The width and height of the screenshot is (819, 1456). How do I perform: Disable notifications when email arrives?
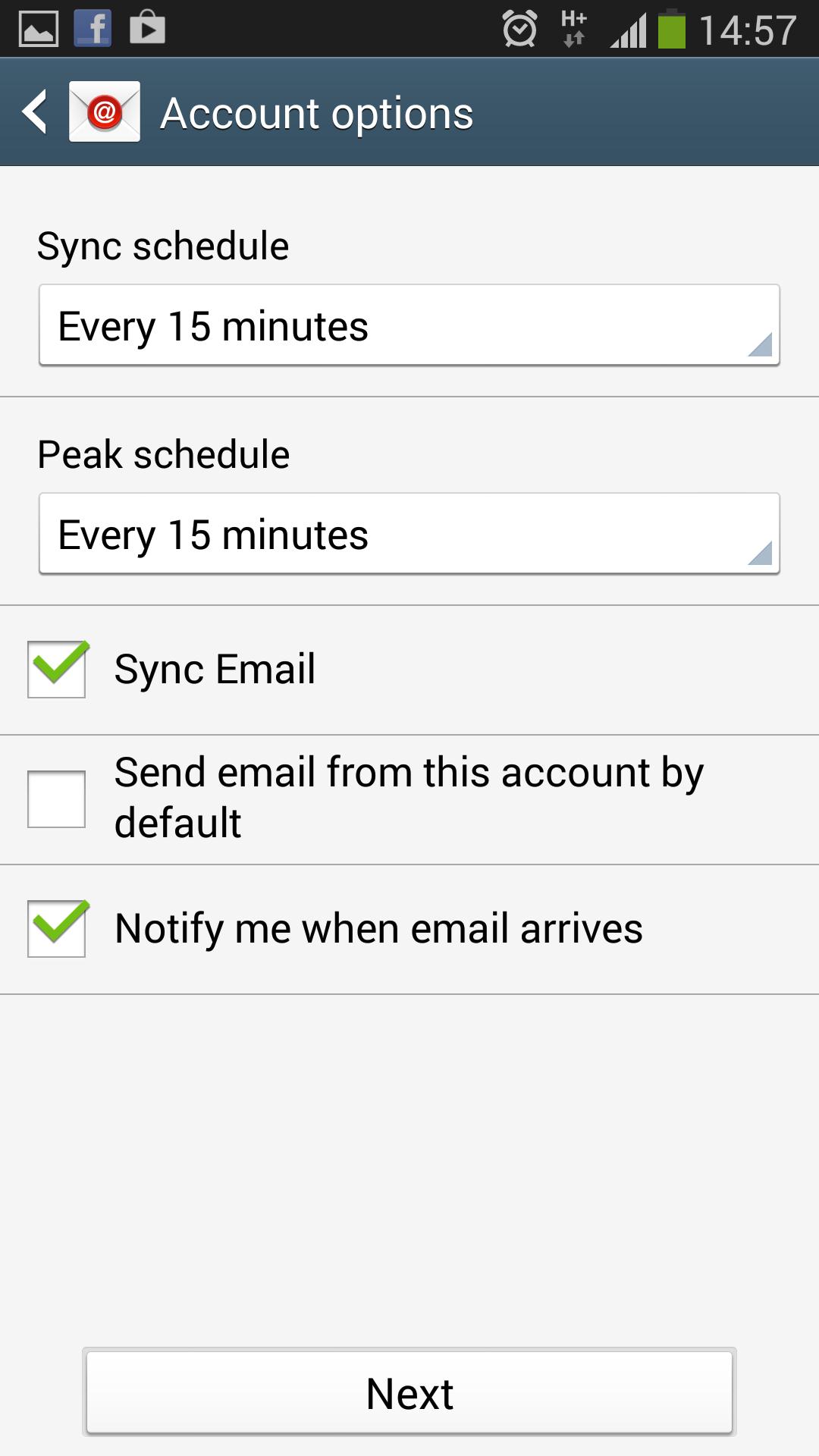click(x=55, y=927)
